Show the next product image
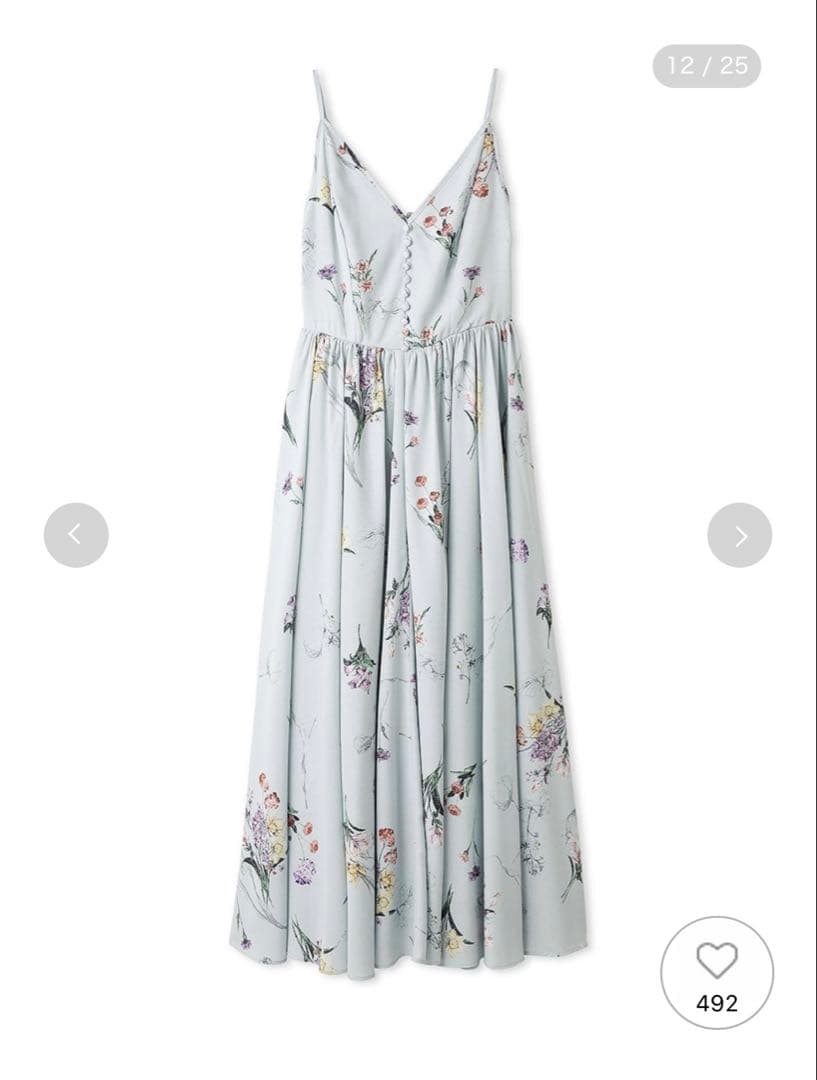This screenshot has width=817, height=1080. tap(739, 535)
